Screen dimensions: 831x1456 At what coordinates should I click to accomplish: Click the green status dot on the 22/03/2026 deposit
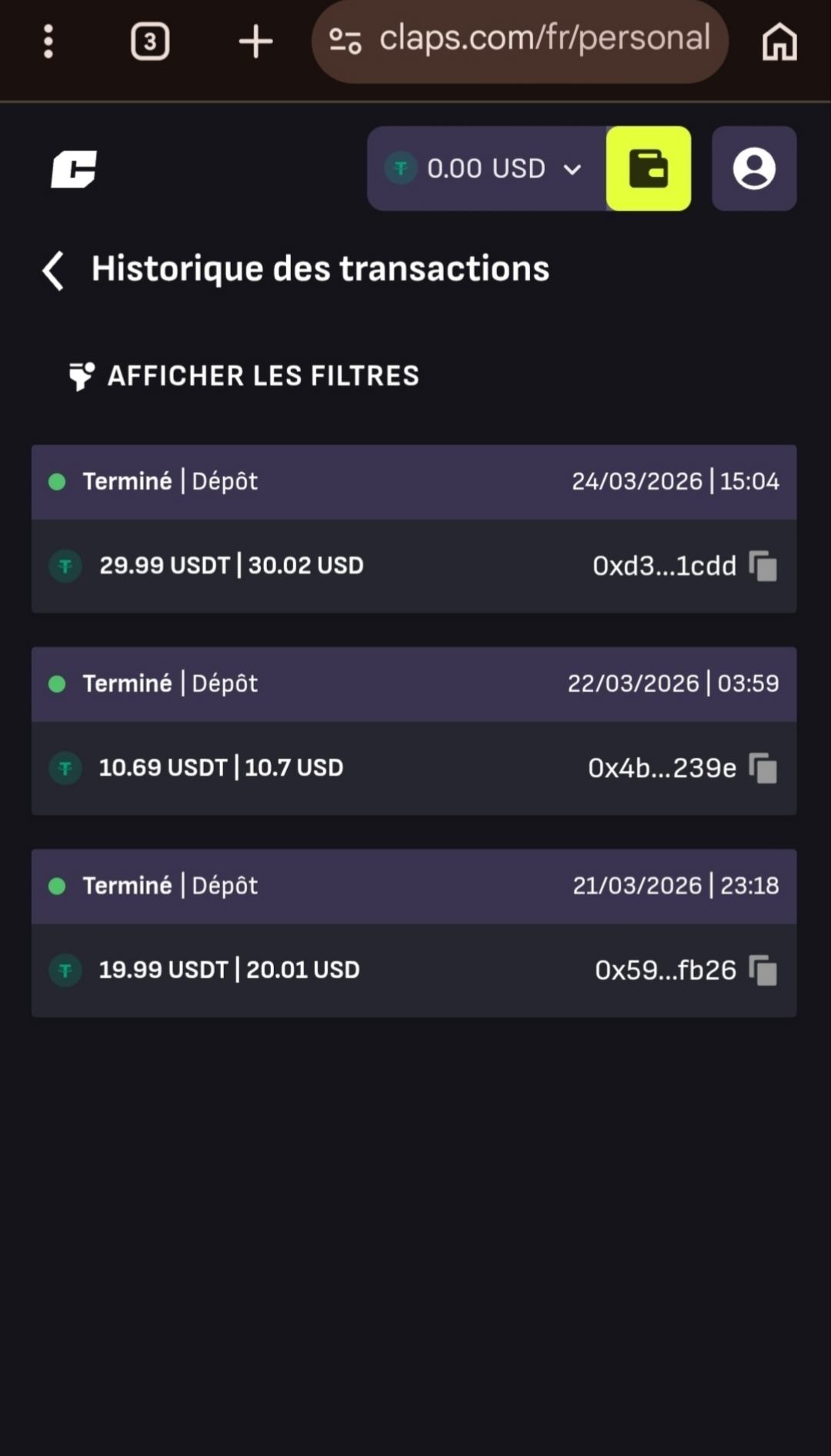point(57,683)
